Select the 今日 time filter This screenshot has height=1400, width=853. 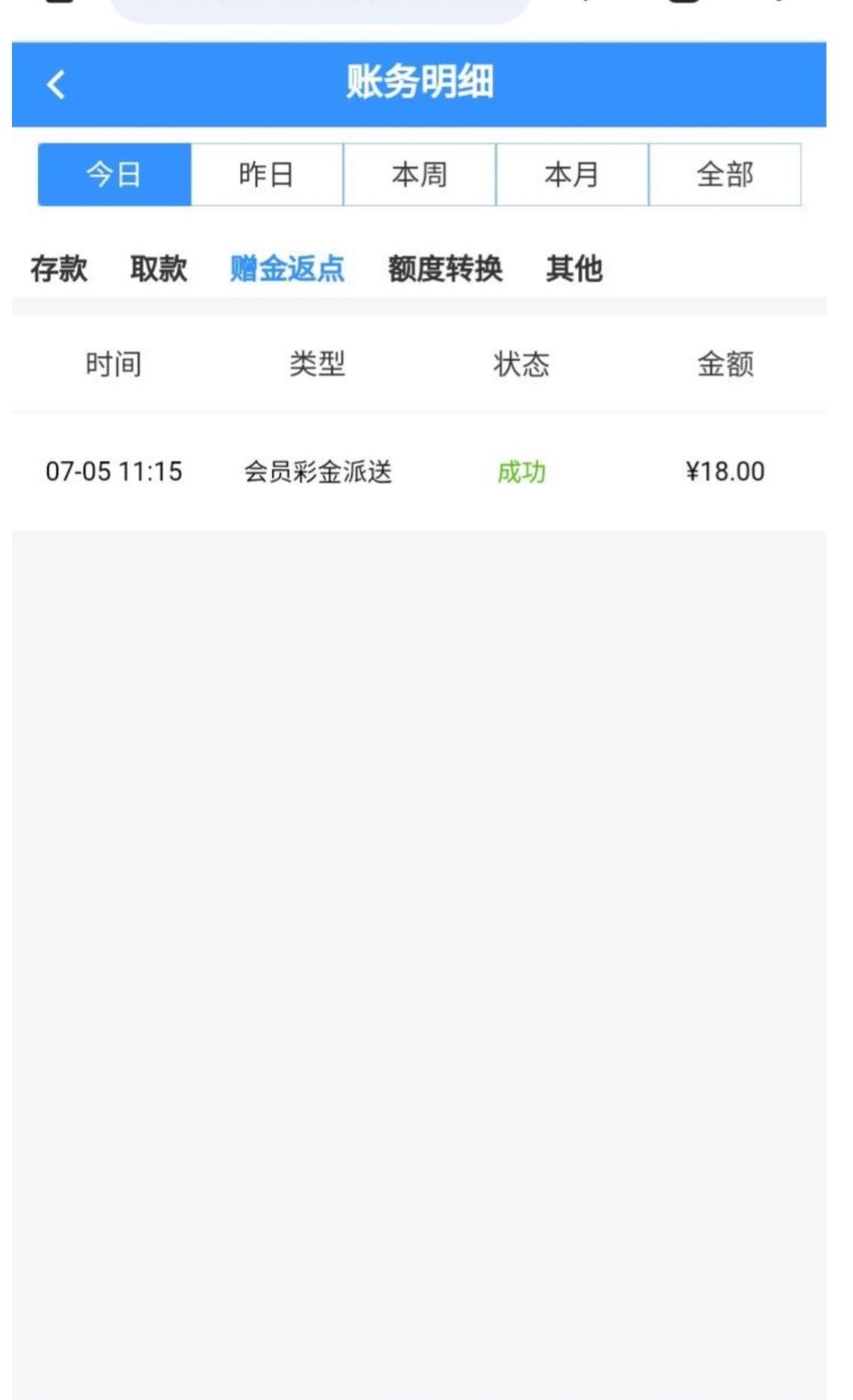tap(114, 175)
